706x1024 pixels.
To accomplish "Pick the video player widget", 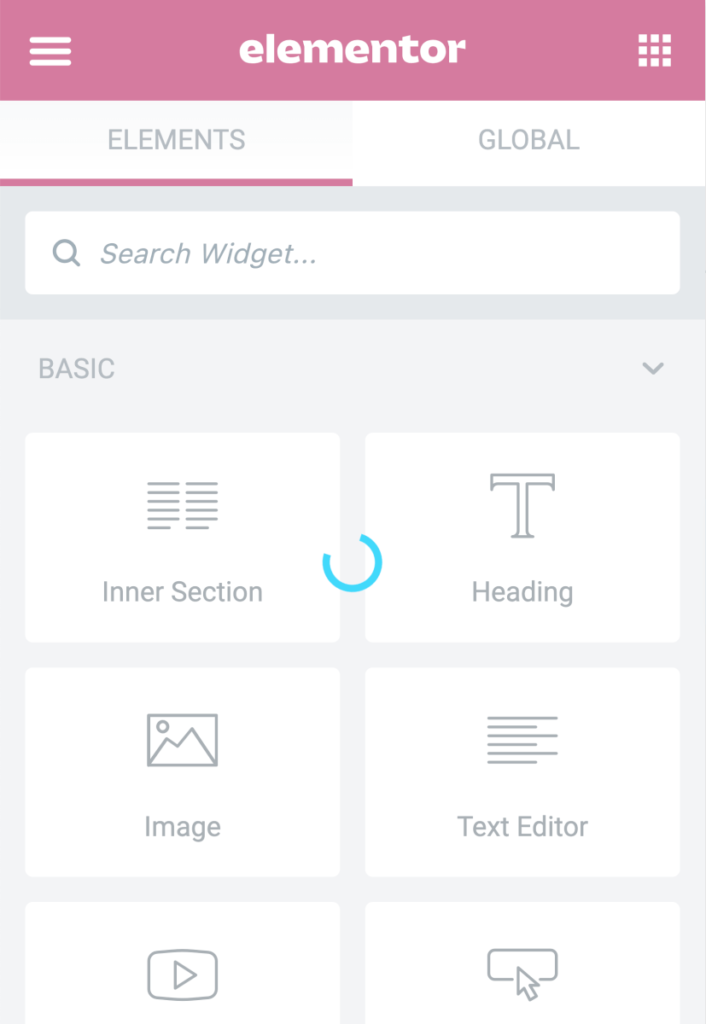I will (x=182, y=970).
